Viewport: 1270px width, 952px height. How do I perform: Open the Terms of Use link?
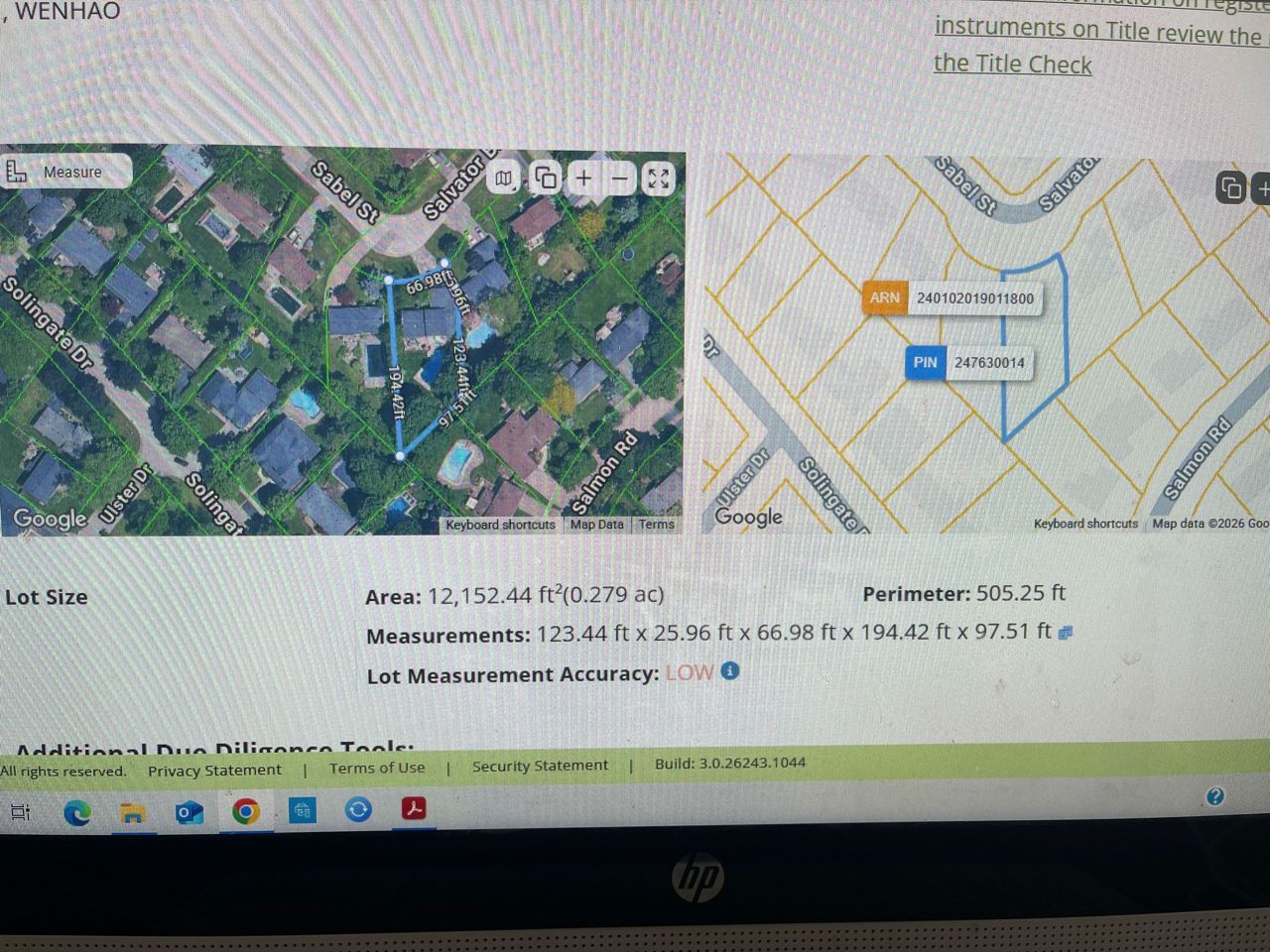(x=377, y=768)
